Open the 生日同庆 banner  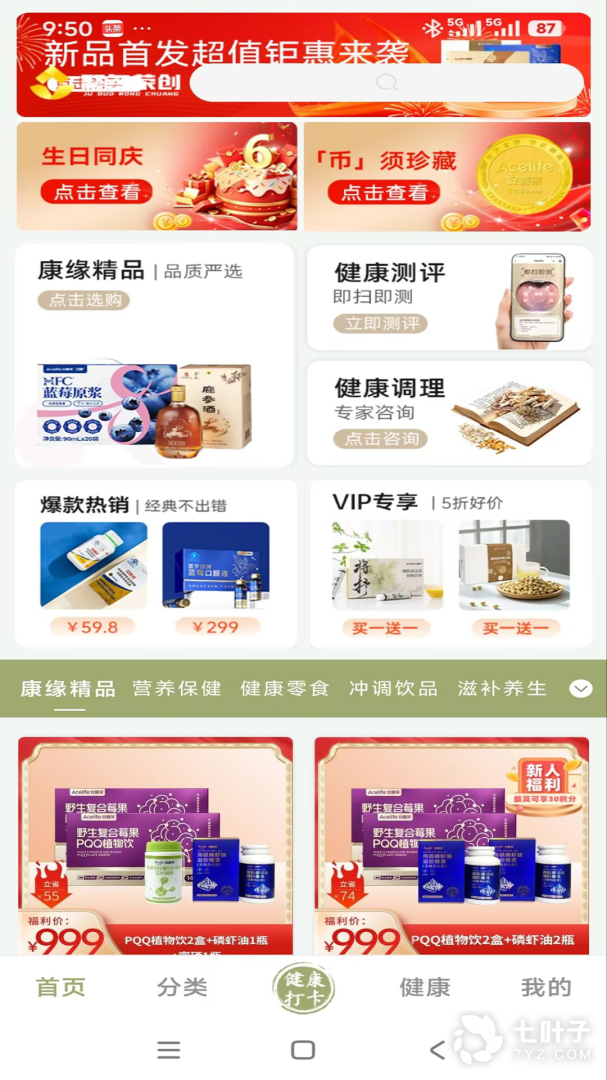(157, 176)
